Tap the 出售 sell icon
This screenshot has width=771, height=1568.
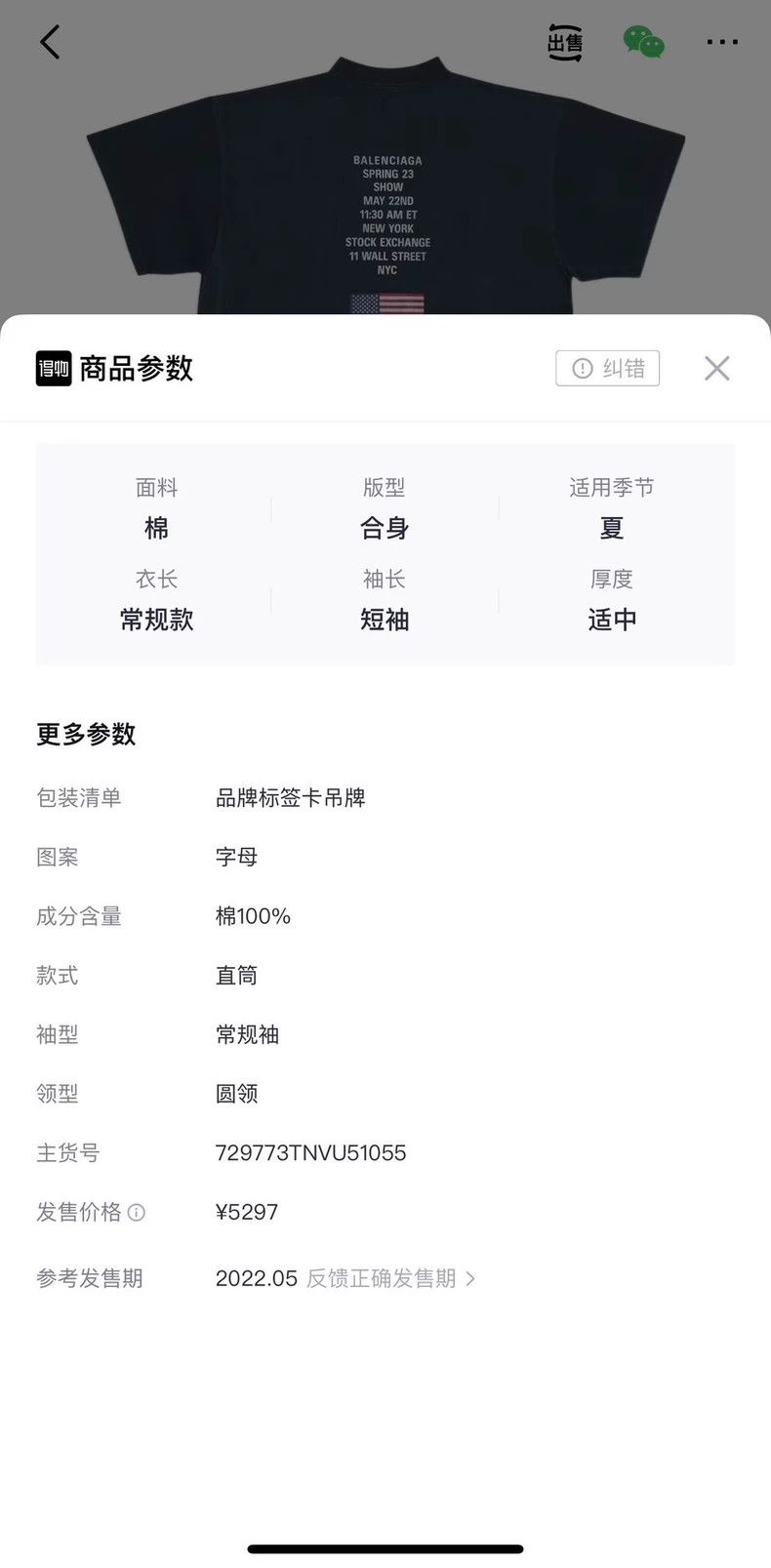tap(565, 42)
